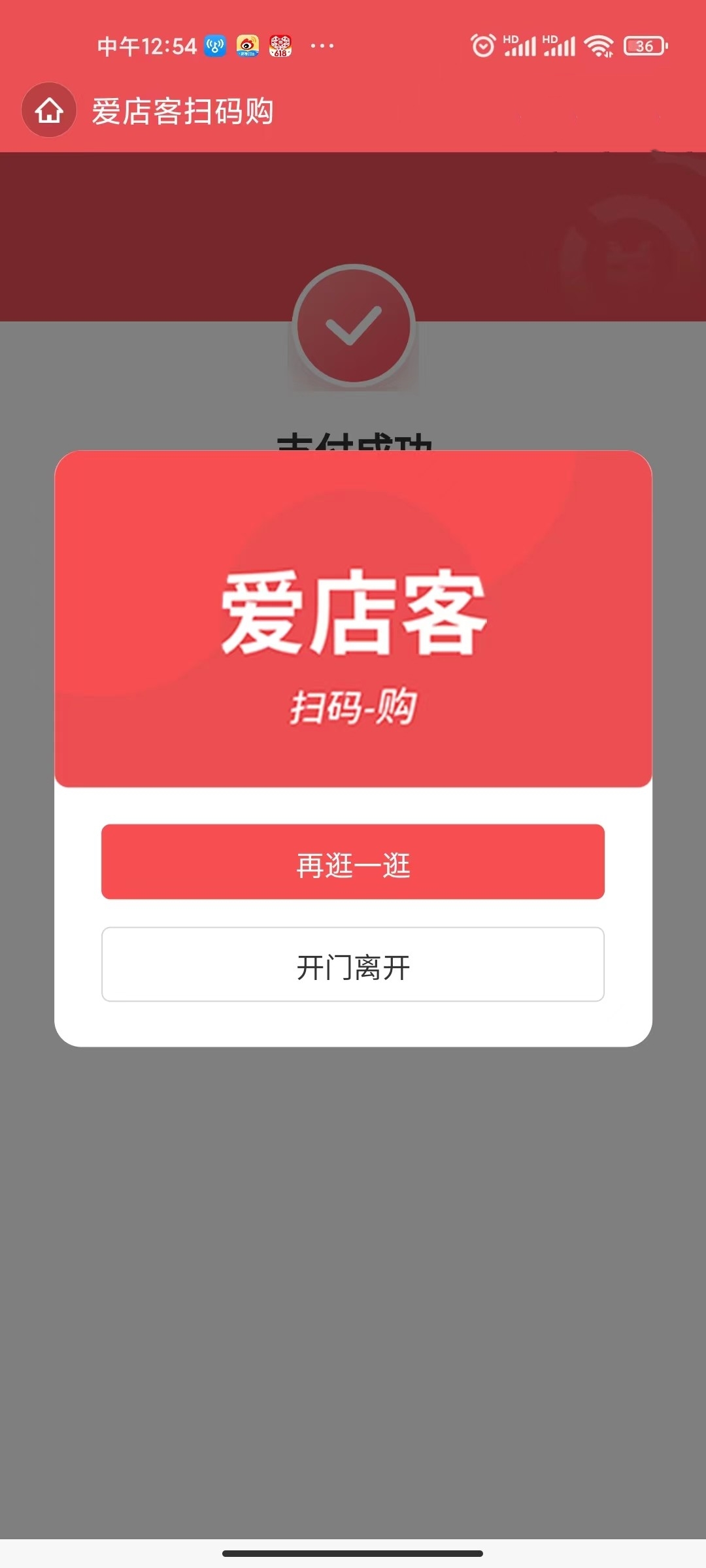Tap the clock showing 中午12:54
Viewport: 706px width, 1568px height.
(x=147, y=46)
